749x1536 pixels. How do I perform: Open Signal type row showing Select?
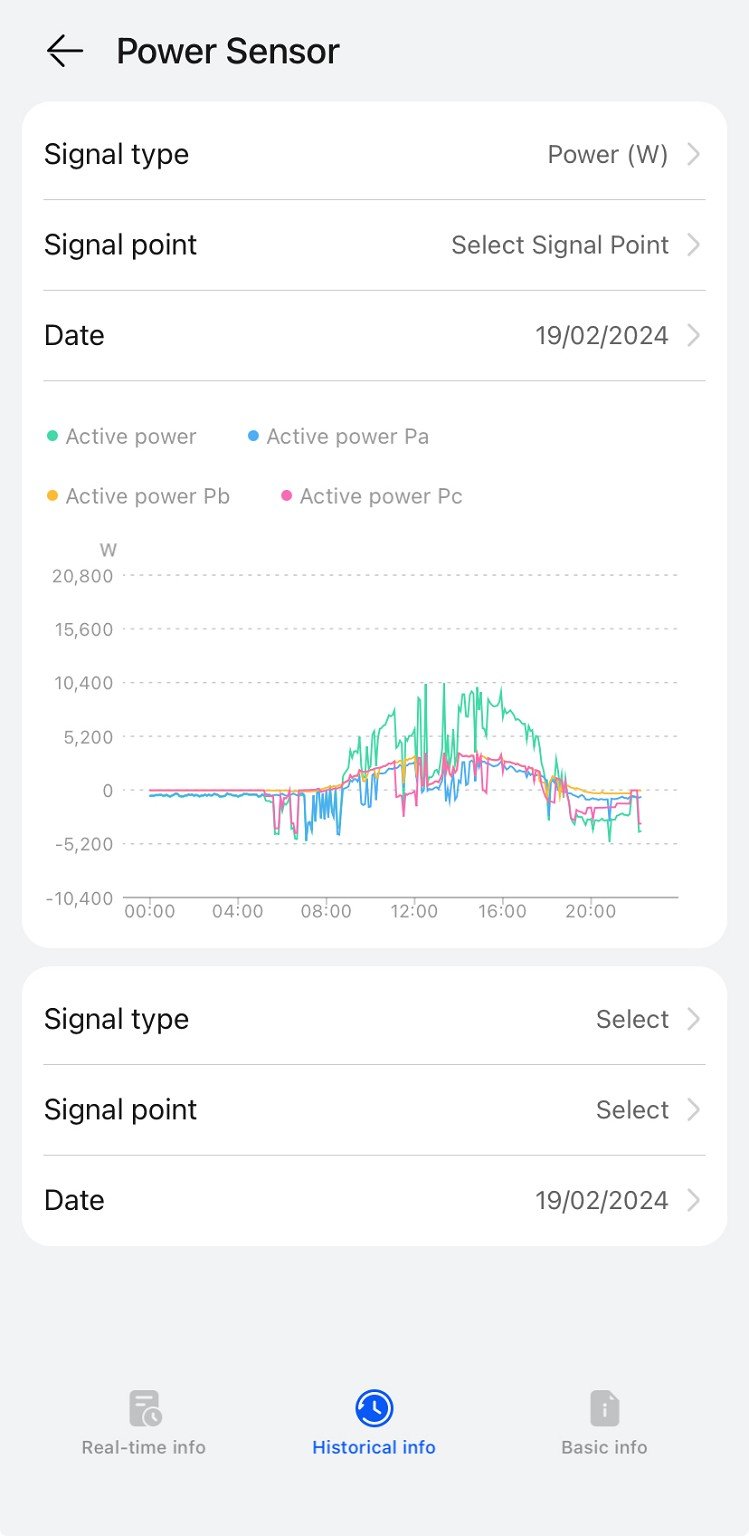pyautogui.click(x=374, y=1019)
